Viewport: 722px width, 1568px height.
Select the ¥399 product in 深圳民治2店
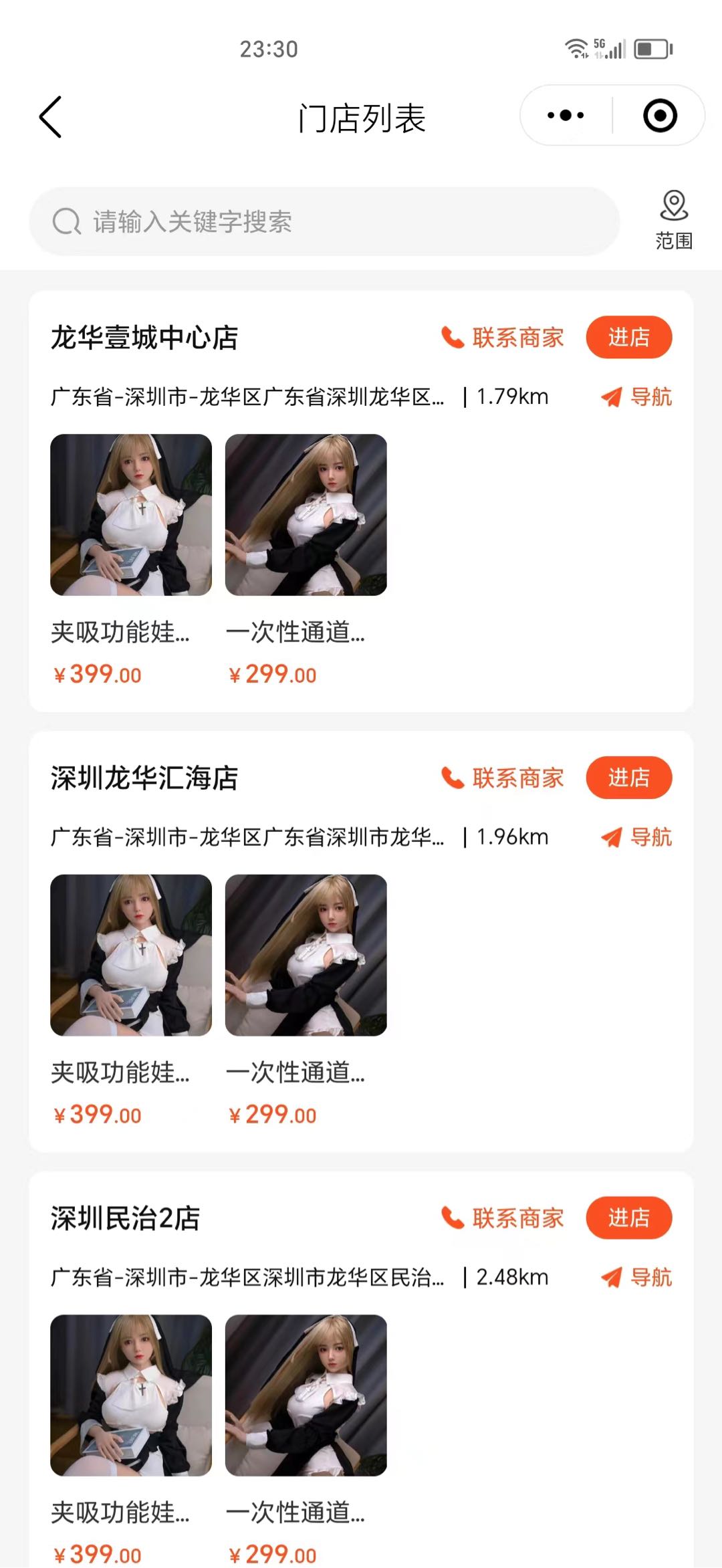(x=131, y=1395)
